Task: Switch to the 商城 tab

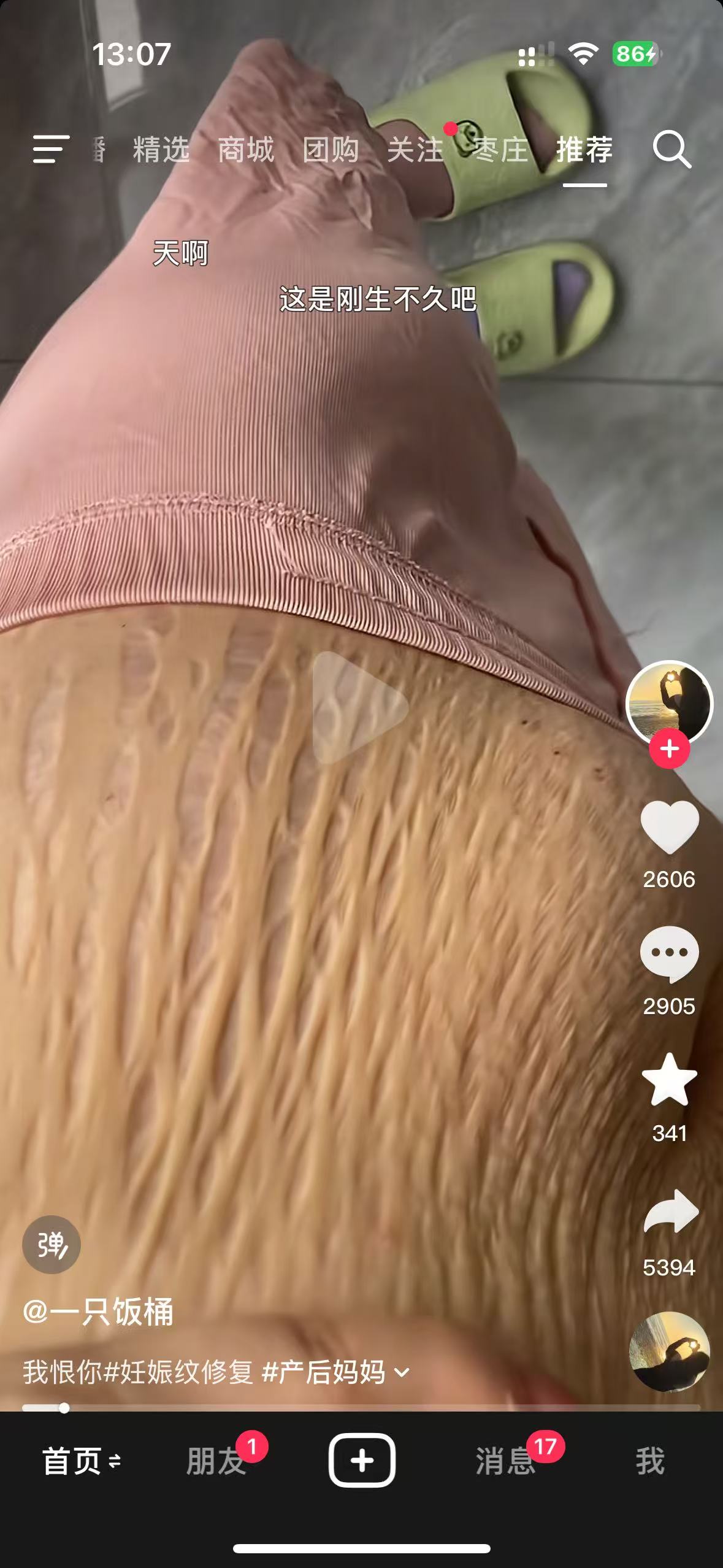Action: [x=245, y=150]
